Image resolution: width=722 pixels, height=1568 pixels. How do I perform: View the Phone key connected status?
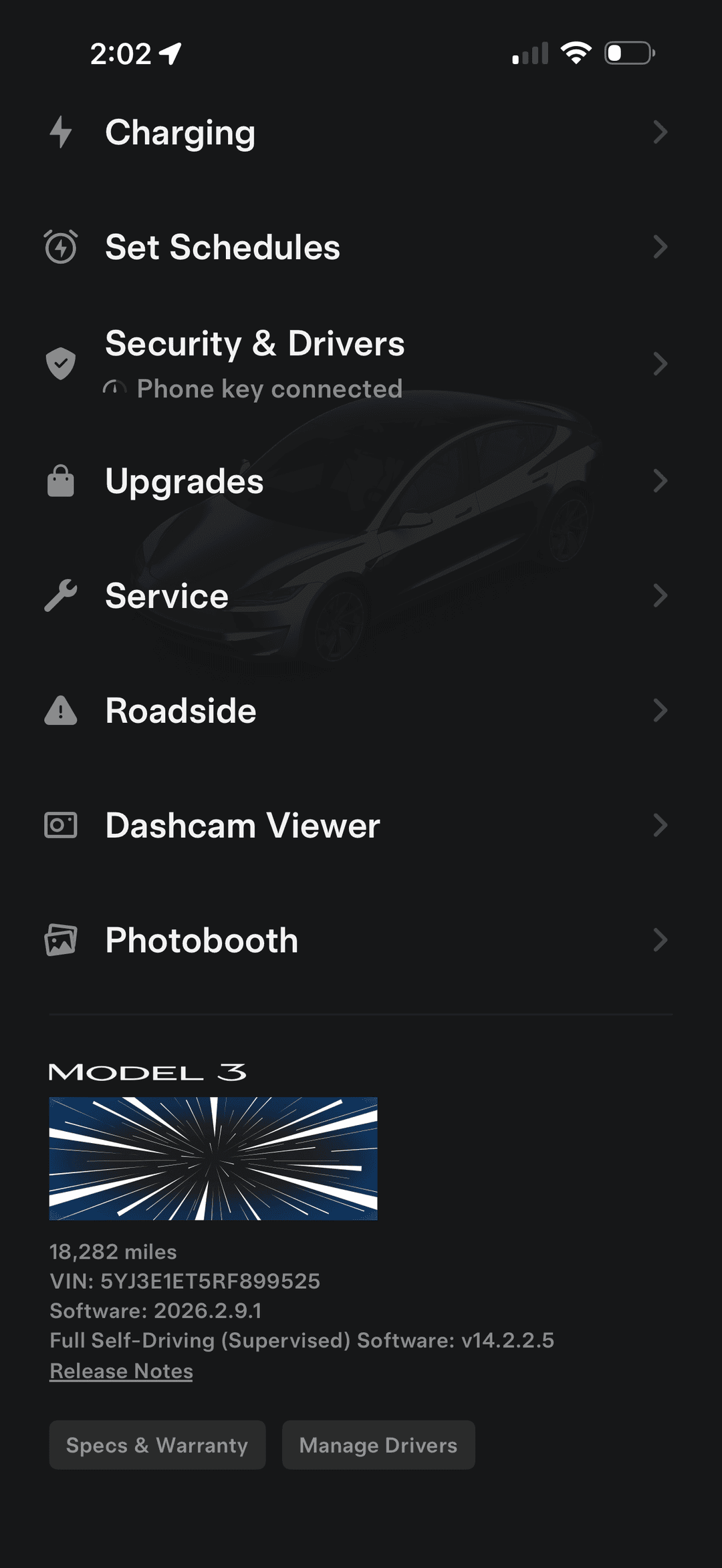pos(269,389)
